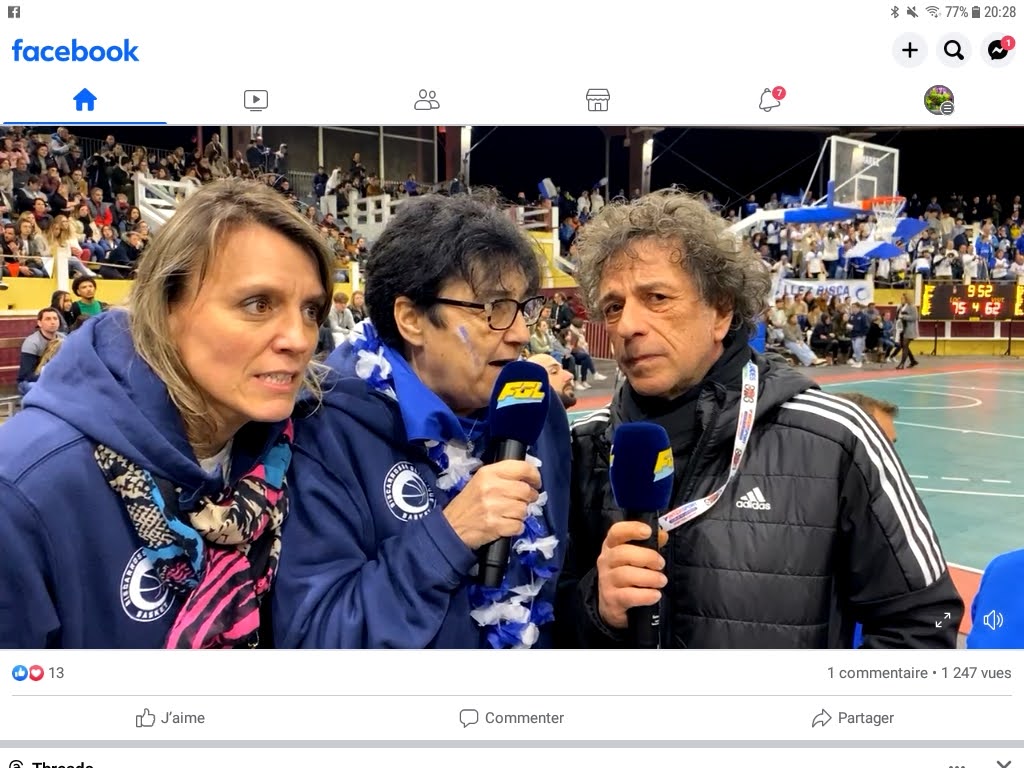Image resolution: width=1024 pixels, height=768 pixels.
Task: Expand the video to full screen
Action: tap(943, 621)
